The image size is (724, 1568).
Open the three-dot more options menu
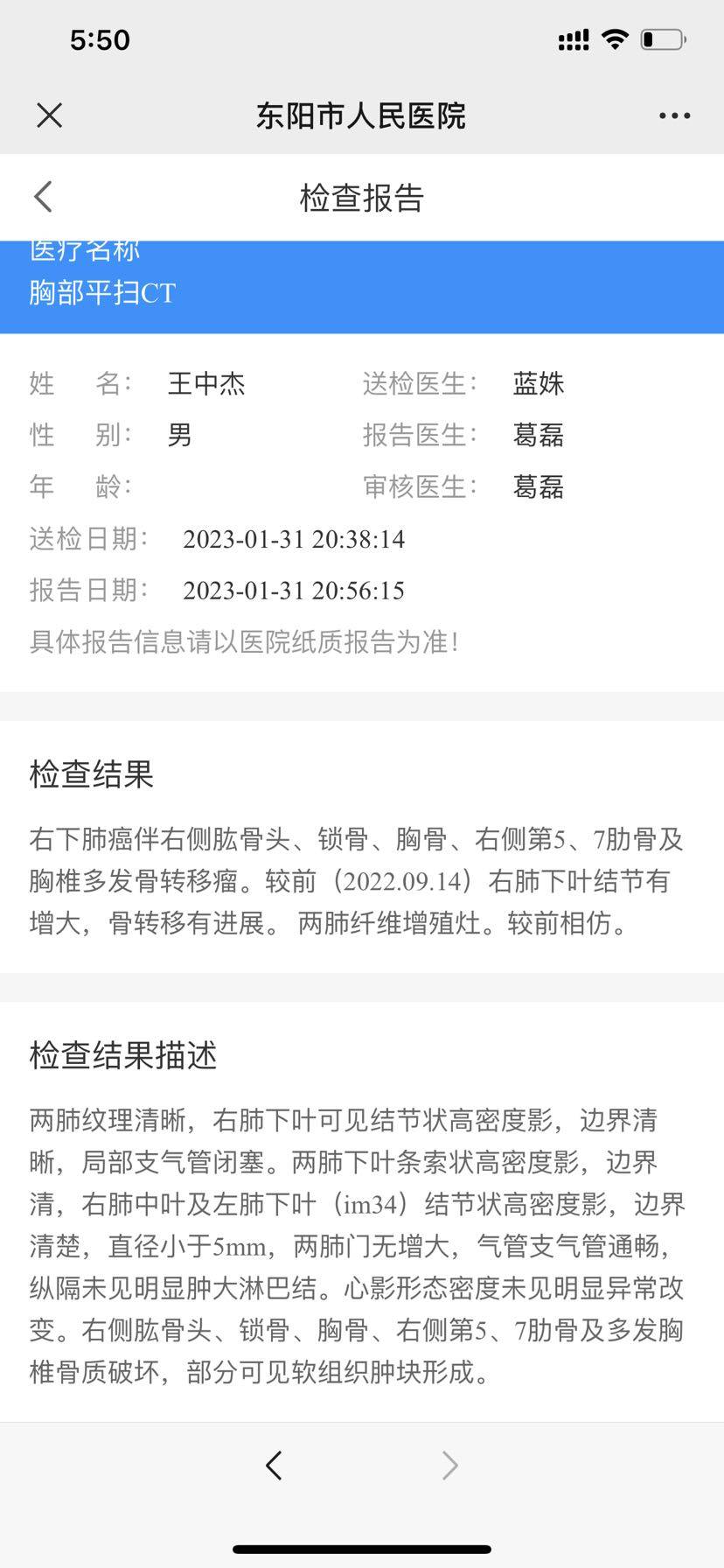[x=674, y=115]
